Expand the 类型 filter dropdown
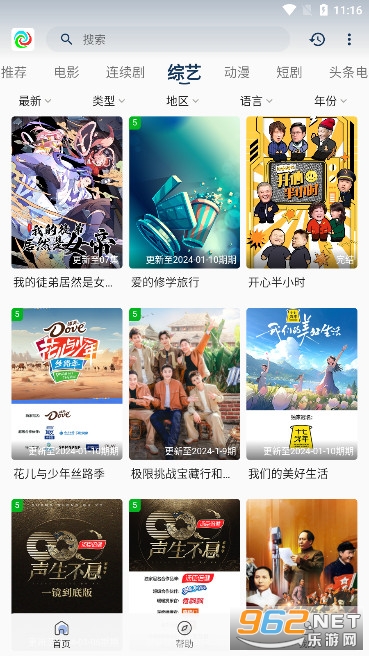 (x=109, y=101)
